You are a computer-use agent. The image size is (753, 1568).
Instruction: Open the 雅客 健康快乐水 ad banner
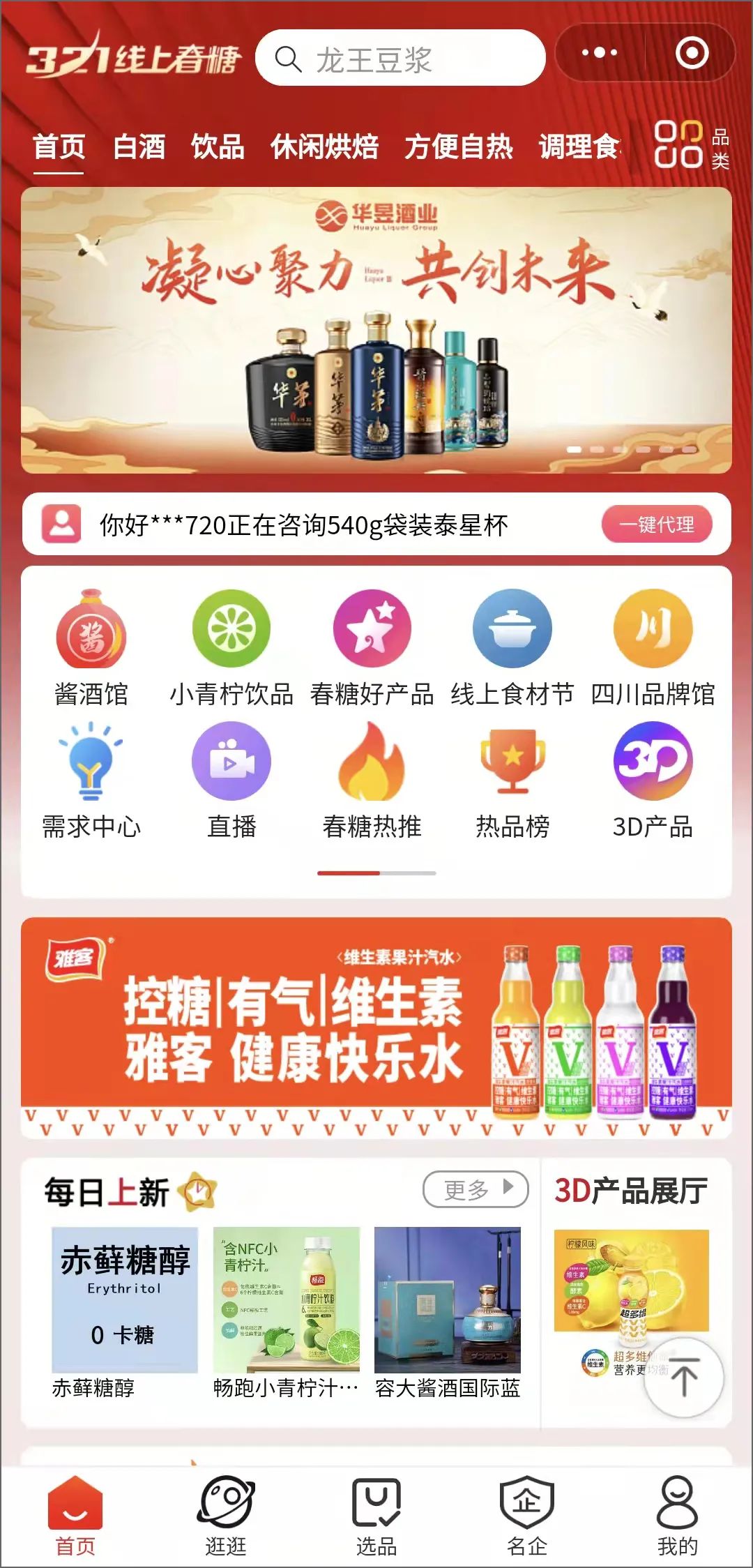376,1027
